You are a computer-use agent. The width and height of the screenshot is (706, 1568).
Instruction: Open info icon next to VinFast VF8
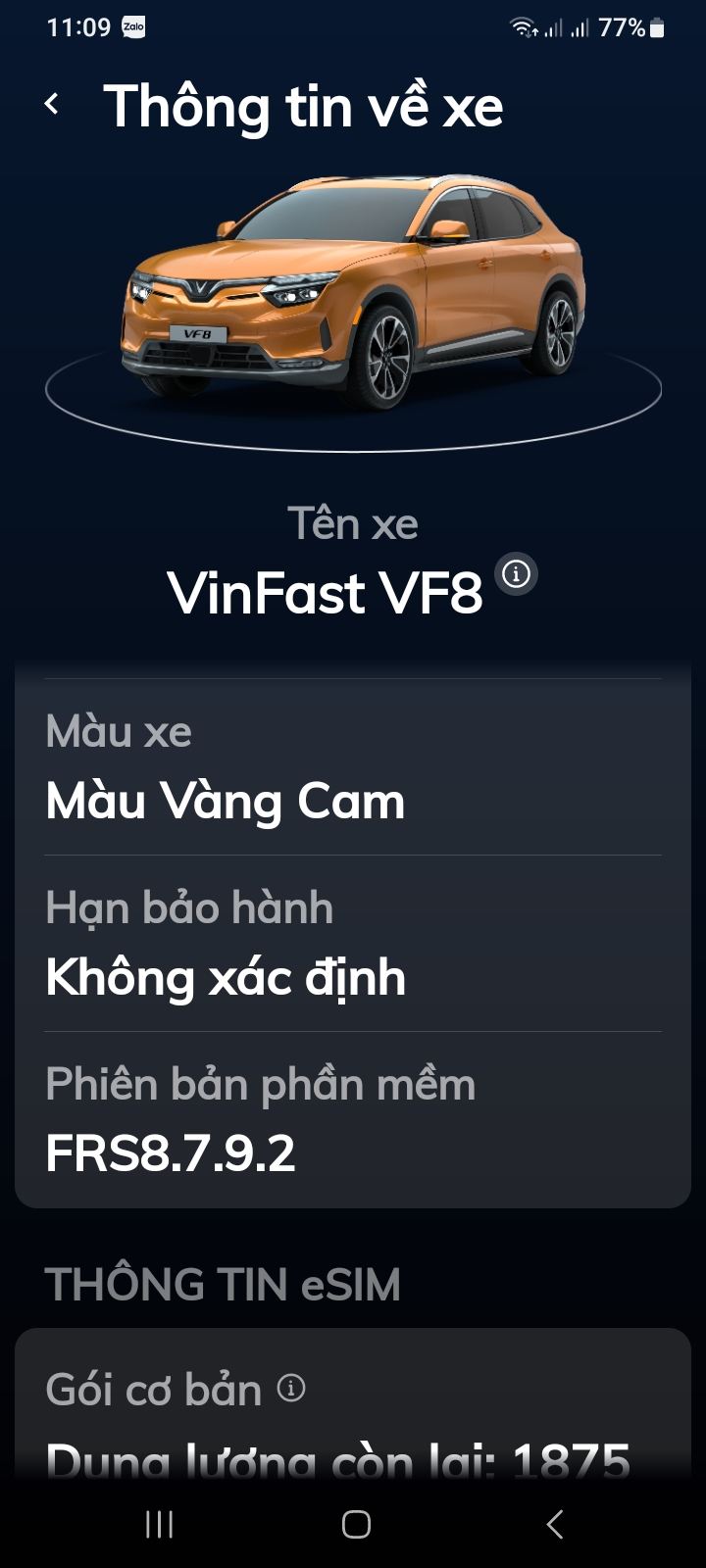pos(517,574)
